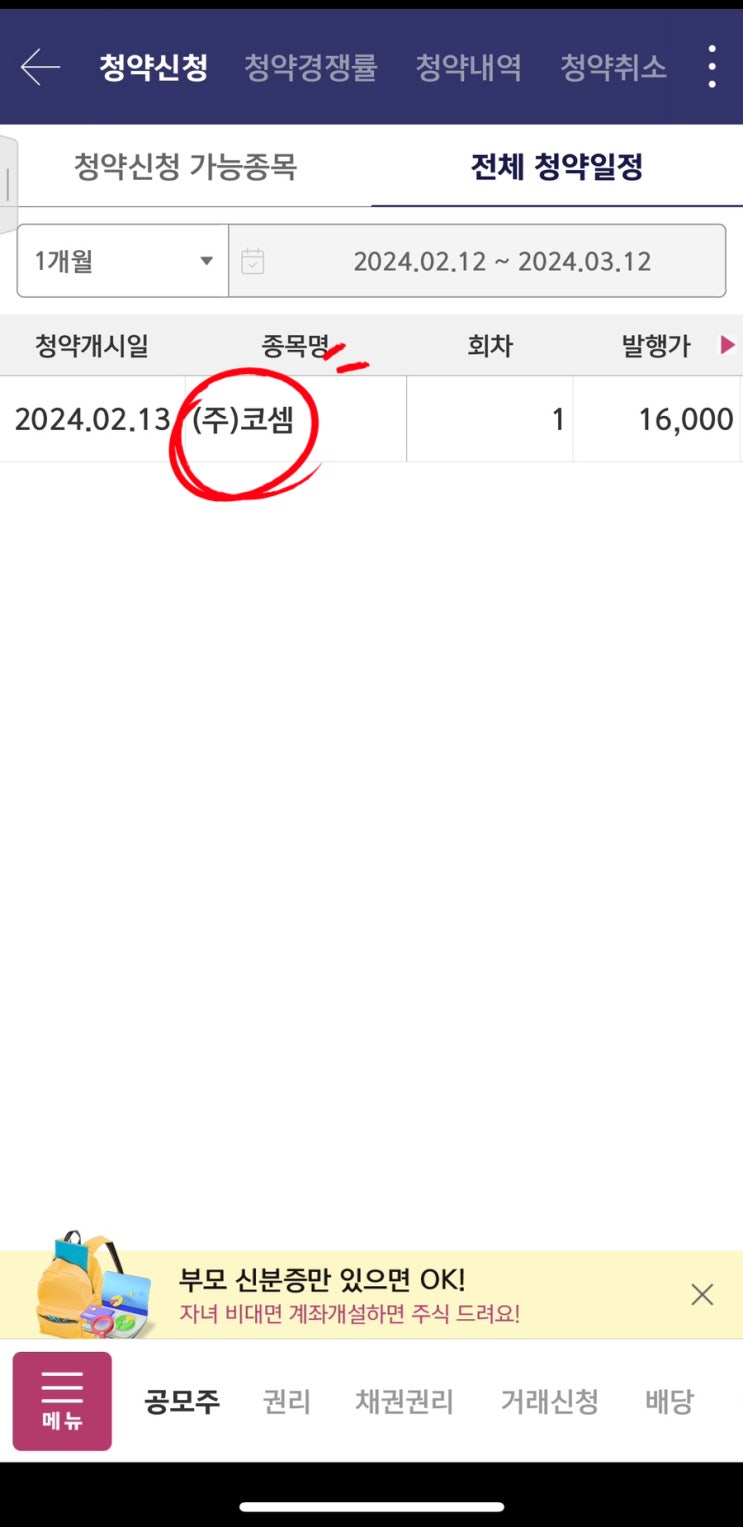Open the 1개월 period dropdown

pos(120,260)
